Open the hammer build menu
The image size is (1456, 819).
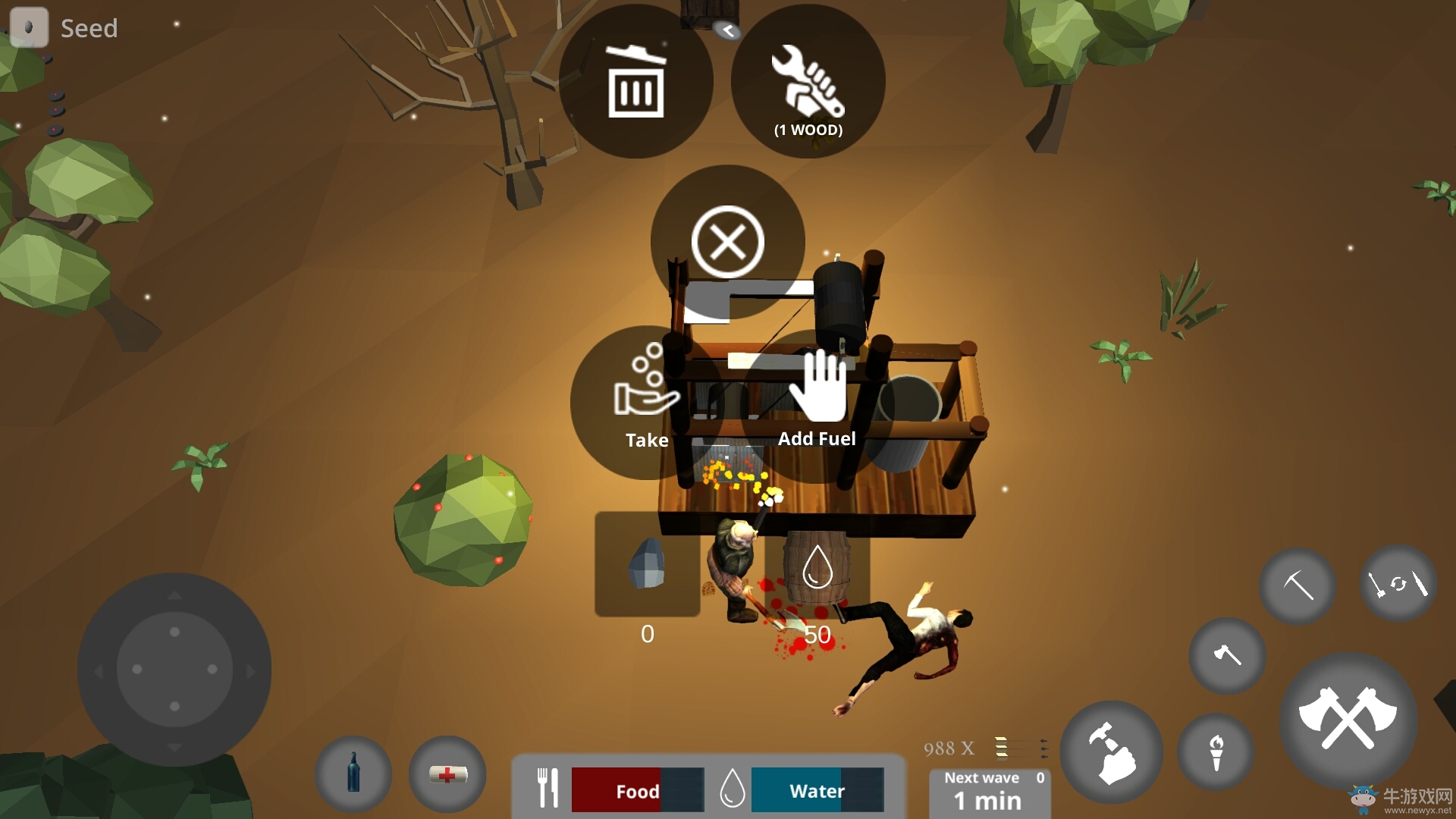click(1111, 752)
